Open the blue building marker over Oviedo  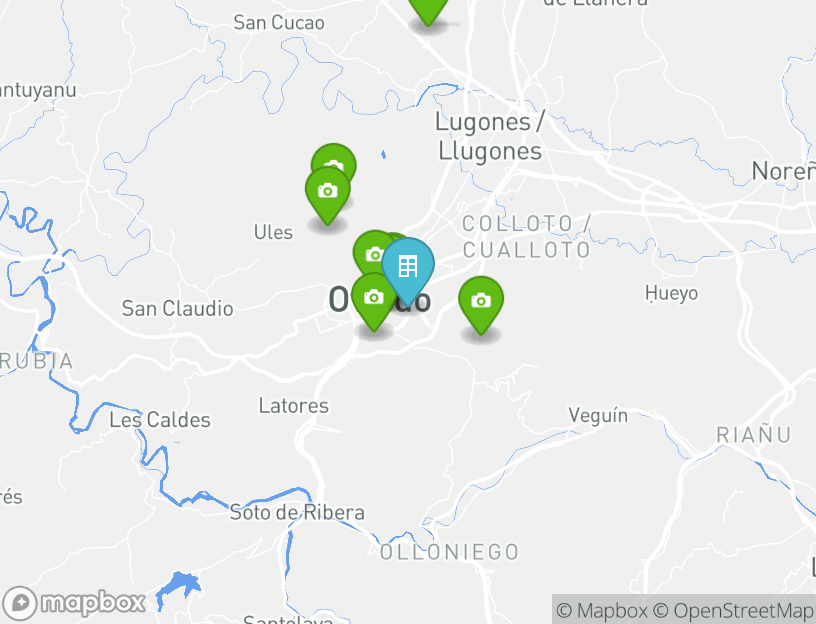coord(408,266)
